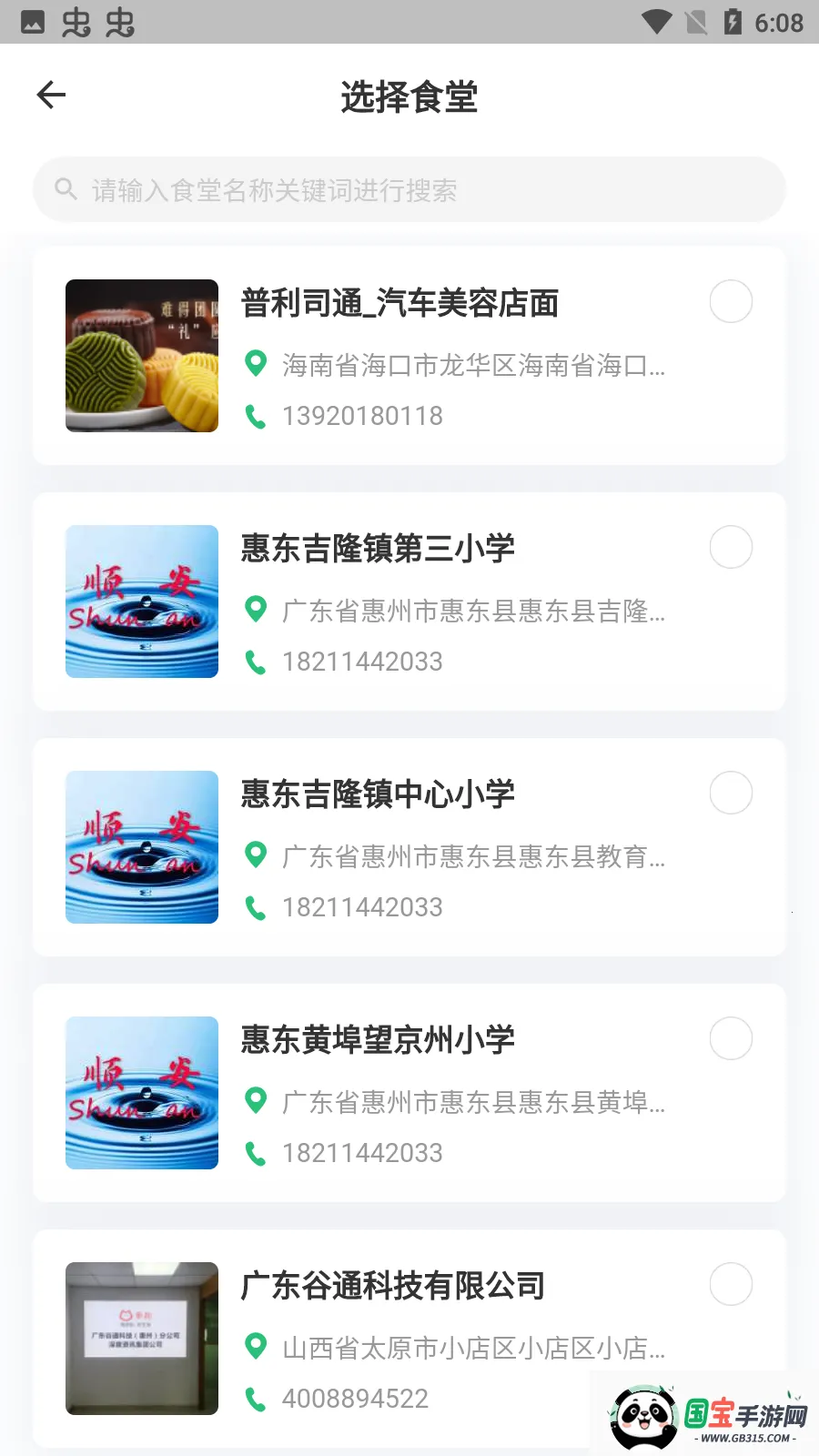Tap phone icon for 惠东吉隆镇中心小学
Image resolution: width=819 pixels, height=1456 pixels.
(256, 906)
